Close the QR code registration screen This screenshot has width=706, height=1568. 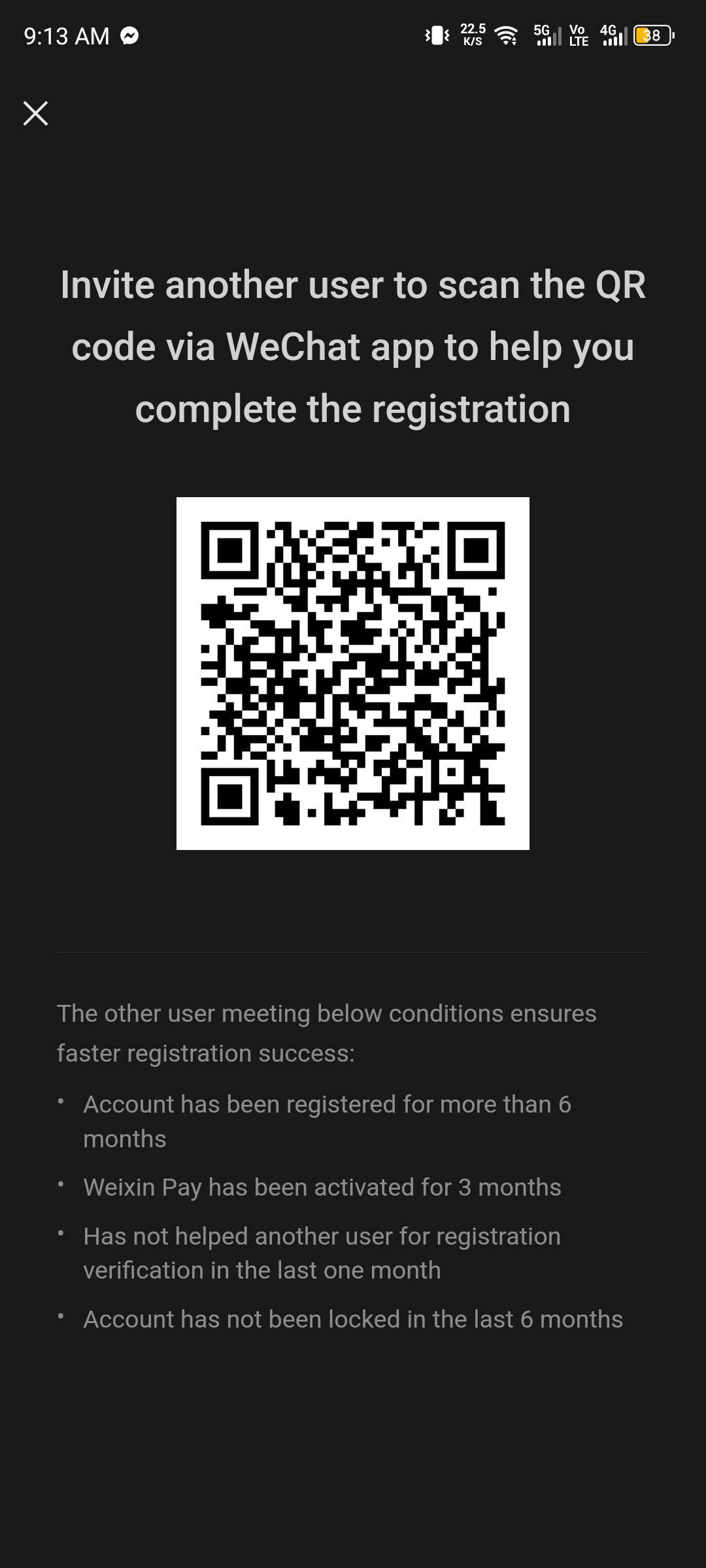pos(35,112)
